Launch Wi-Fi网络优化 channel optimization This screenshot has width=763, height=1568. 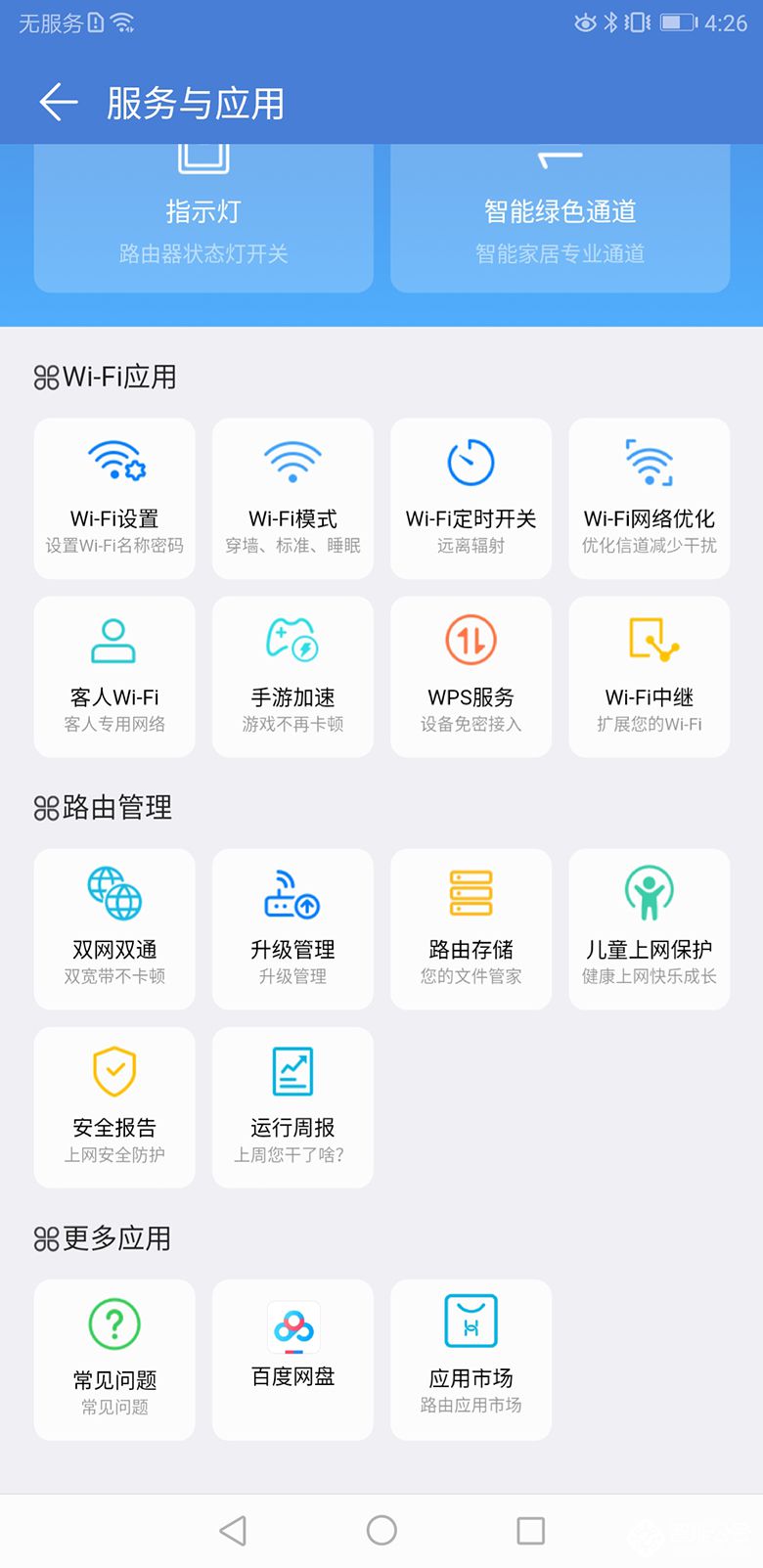(649, 498)
